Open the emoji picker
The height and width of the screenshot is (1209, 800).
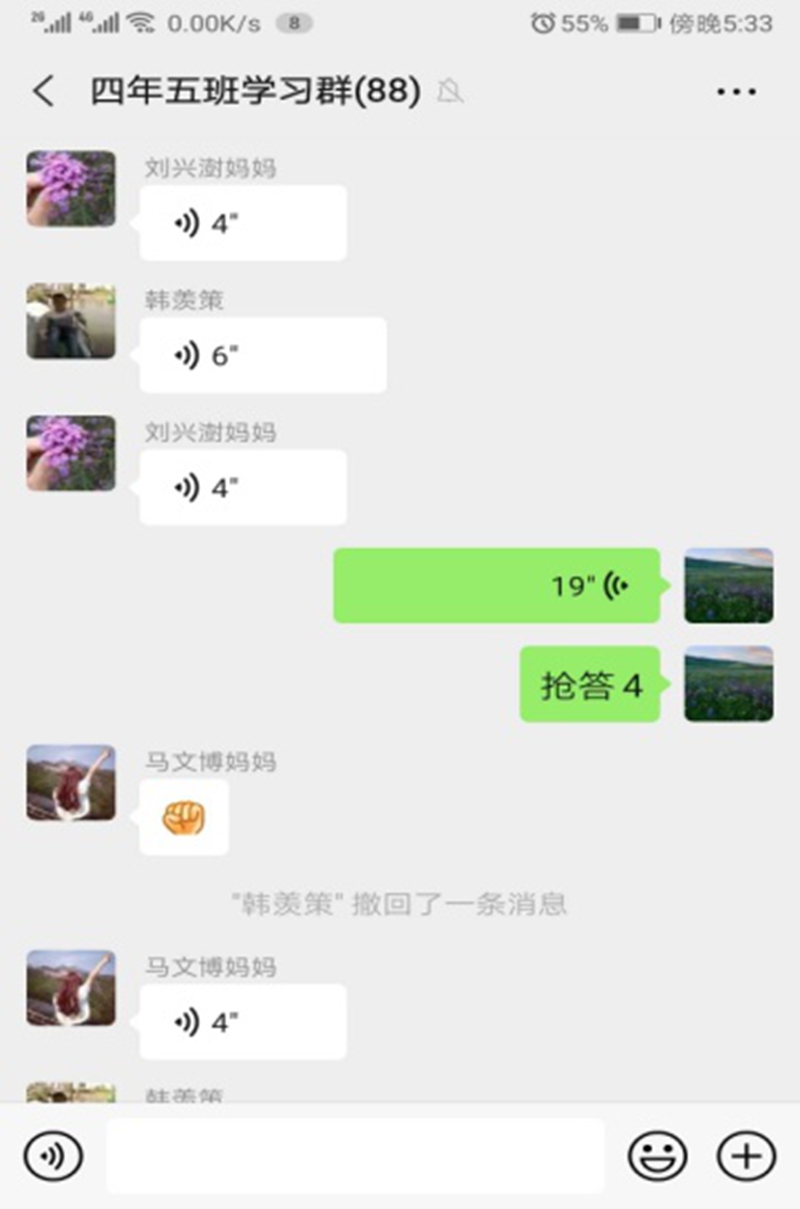pyautogui.click(x=657, y=1156)
